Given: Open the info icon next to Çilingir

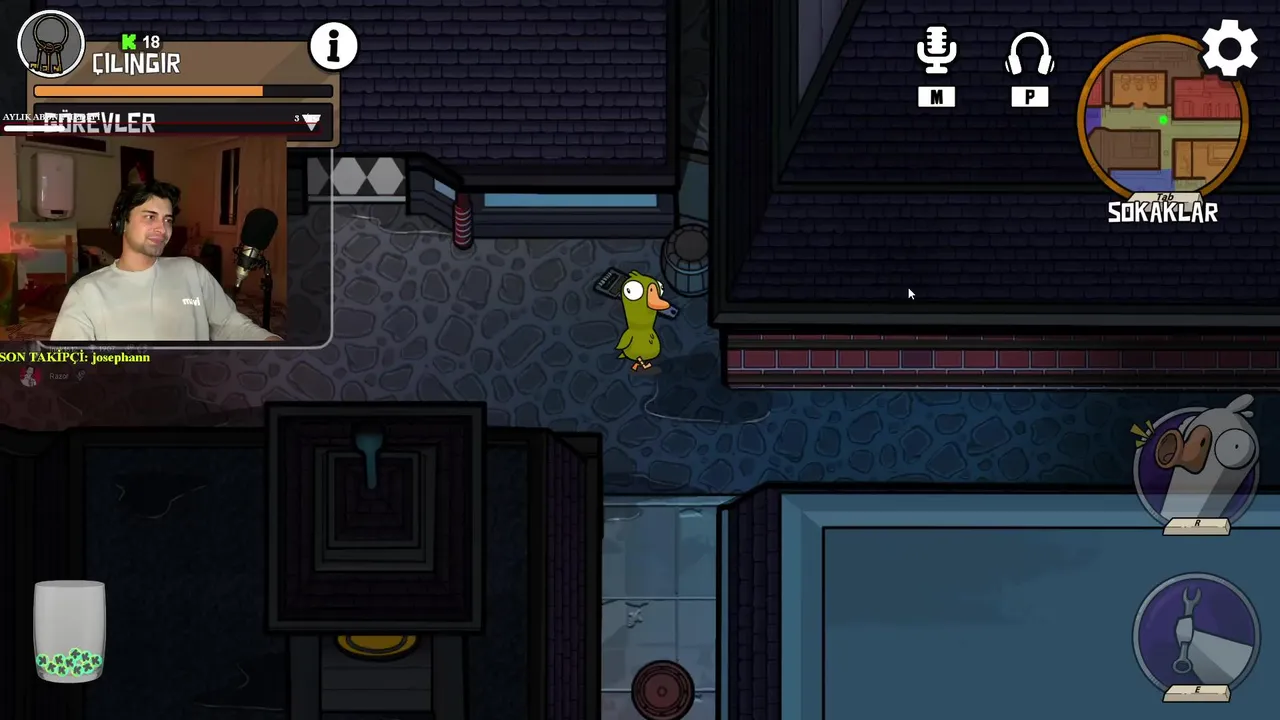Looking at the screenshot, I should [333, 46].
